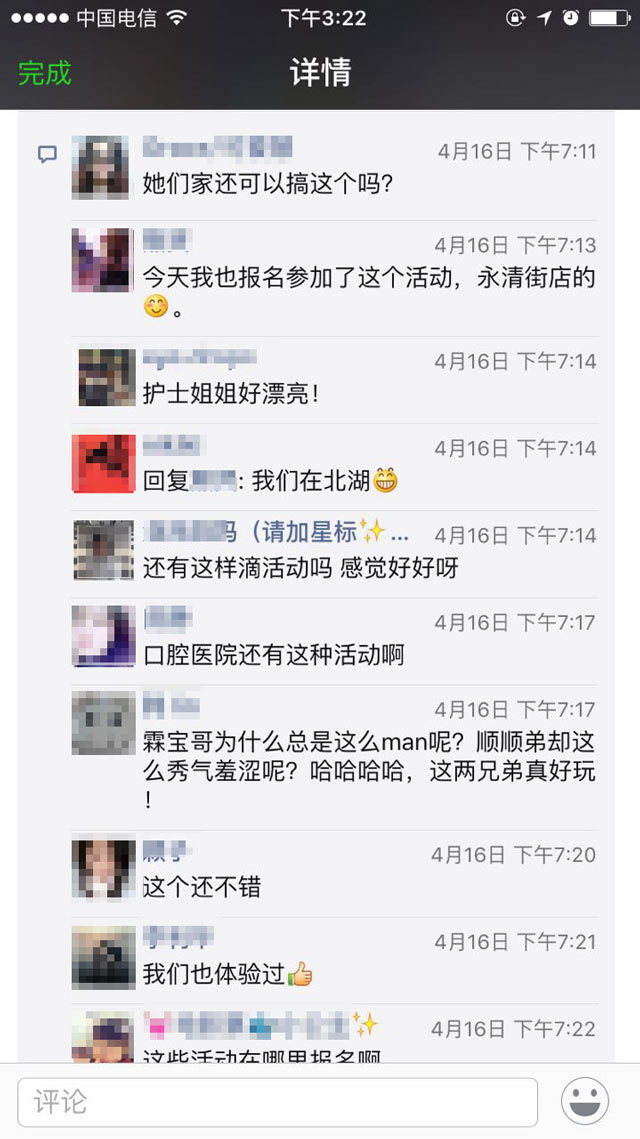Tap 完成 to close the details page
This screenshot has width=640, height=1139.
coord(45,73)
